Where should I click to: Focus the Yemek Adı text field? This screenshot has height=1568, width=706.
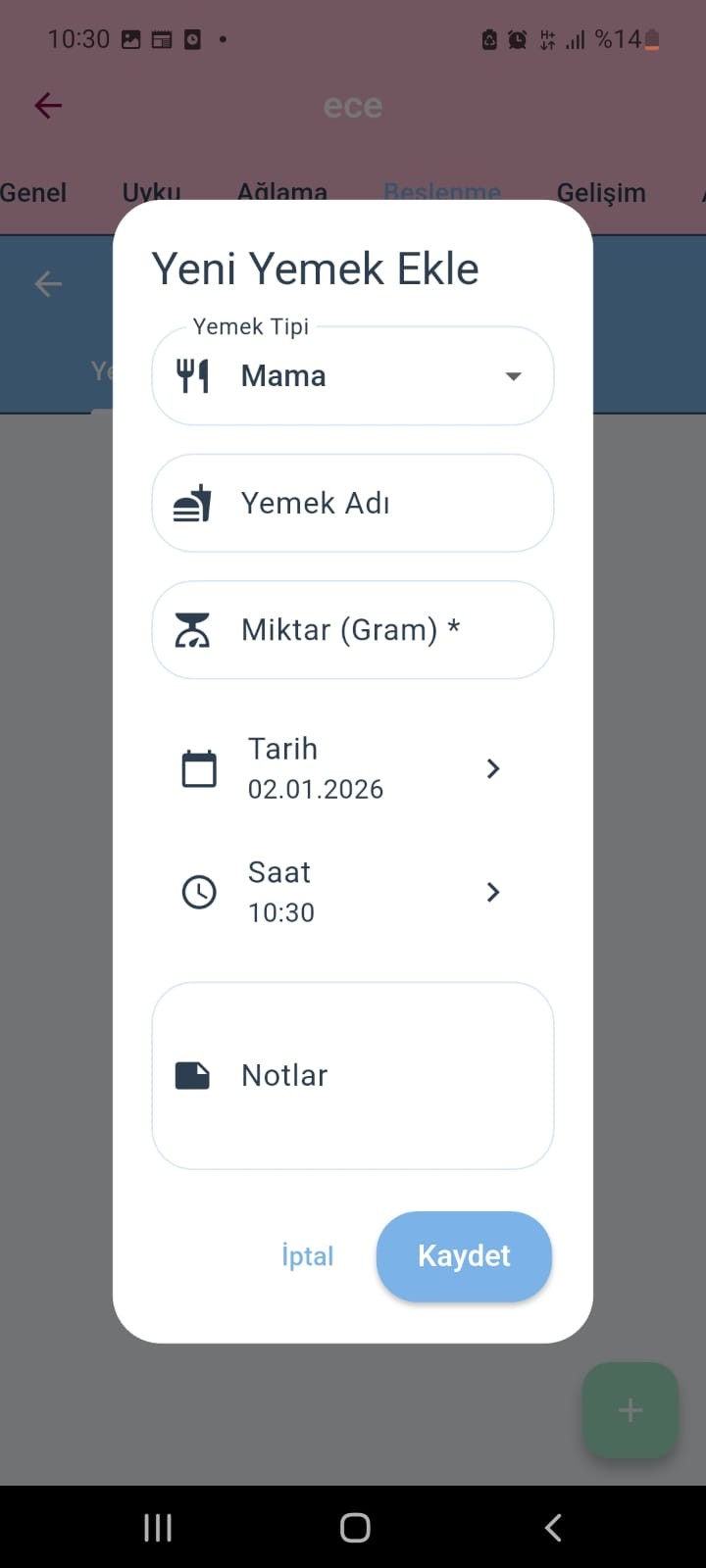point(353,504)
